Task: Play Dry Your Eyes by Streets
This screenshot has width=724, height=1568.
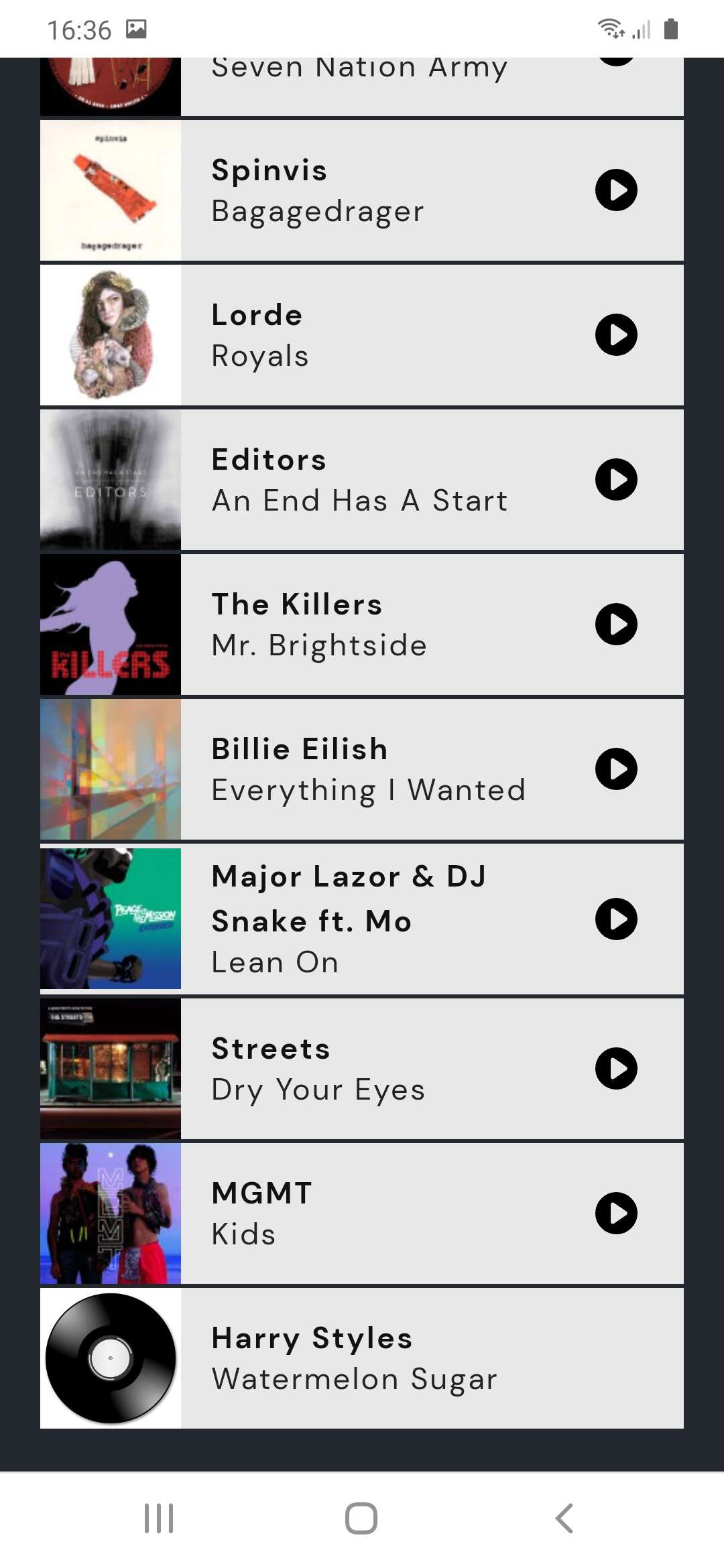Action: click(616, 1069)
